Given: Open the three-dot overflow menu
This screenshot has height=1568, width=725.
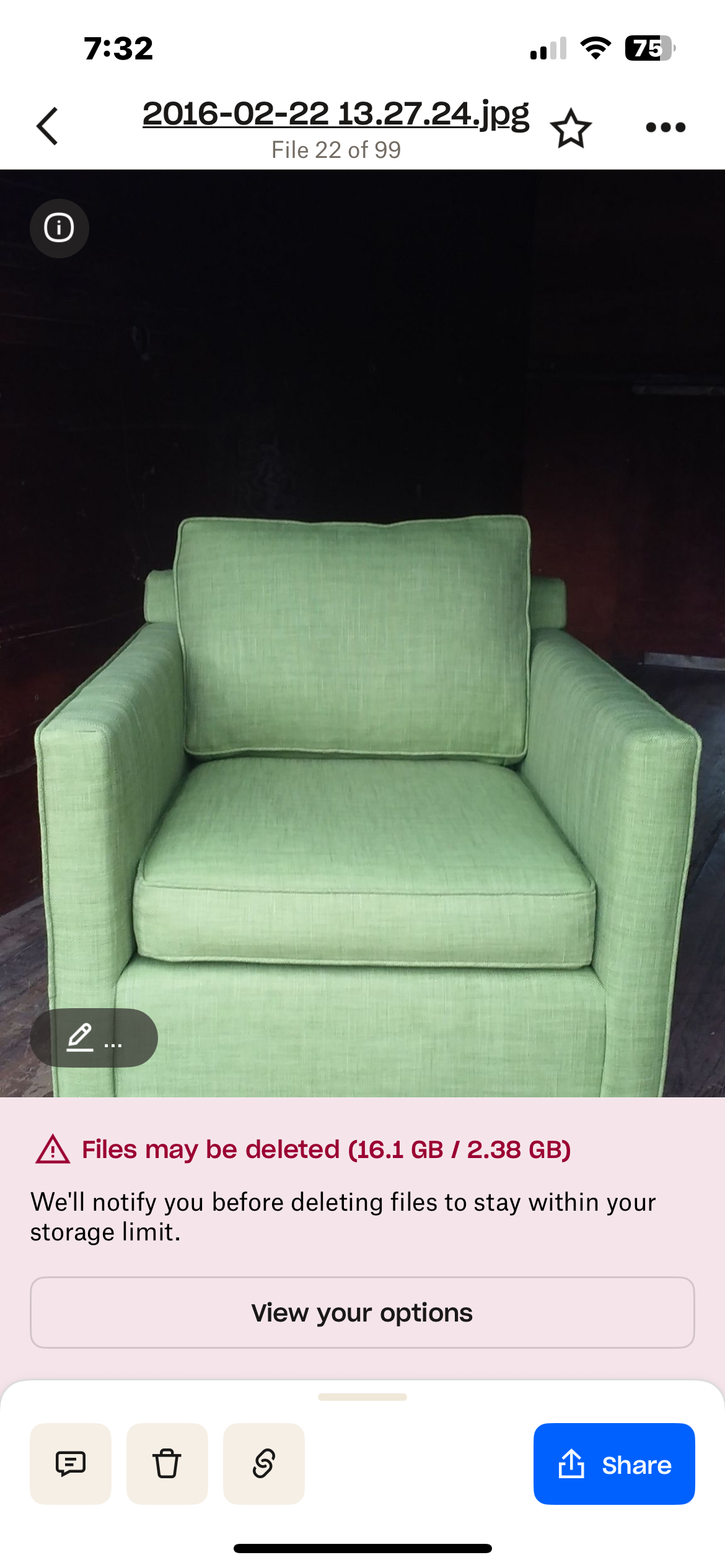Looking at the screenshot, I should (666, 128).
